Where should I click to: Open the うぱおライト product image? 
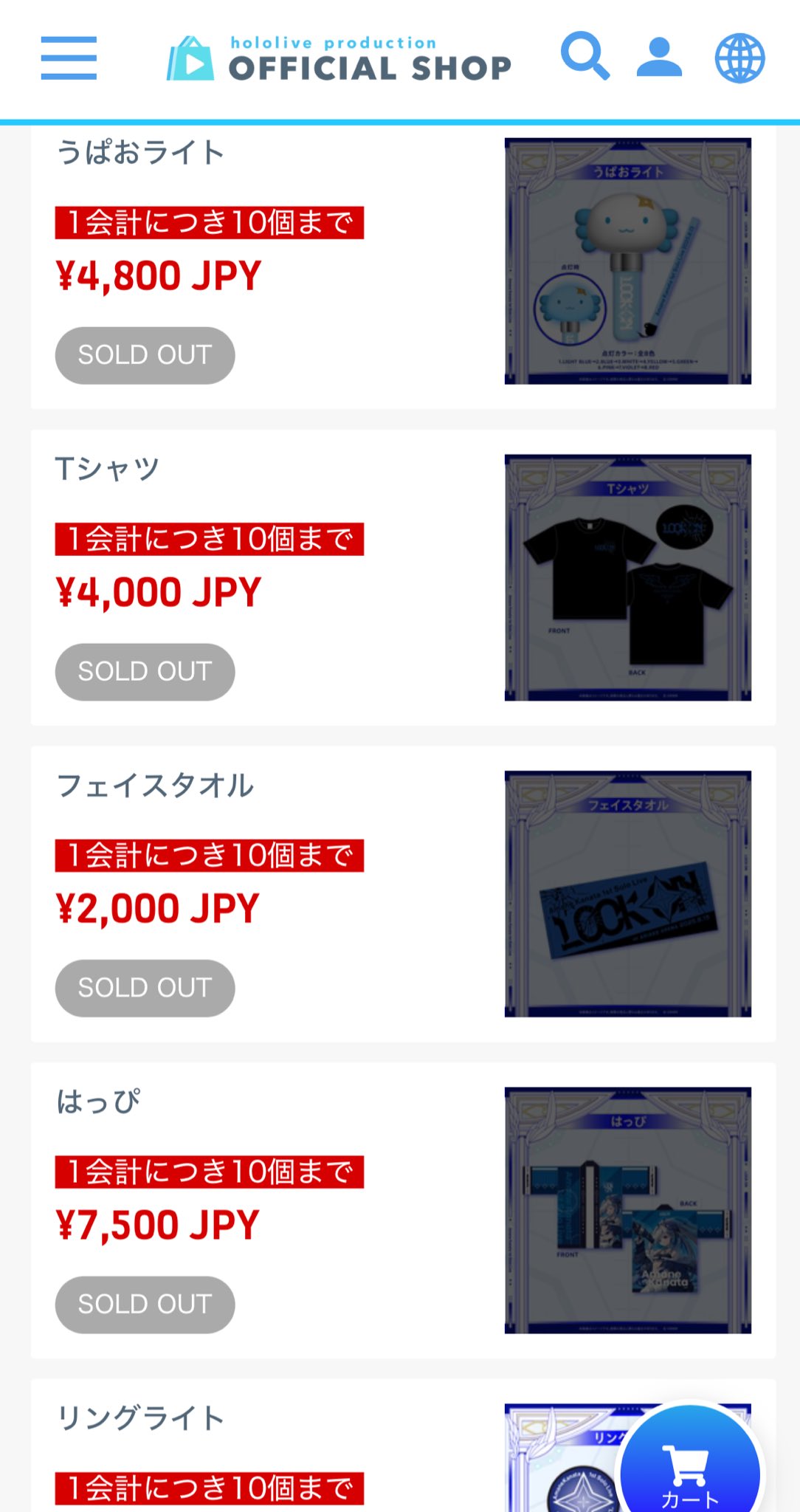pos(628,261)
